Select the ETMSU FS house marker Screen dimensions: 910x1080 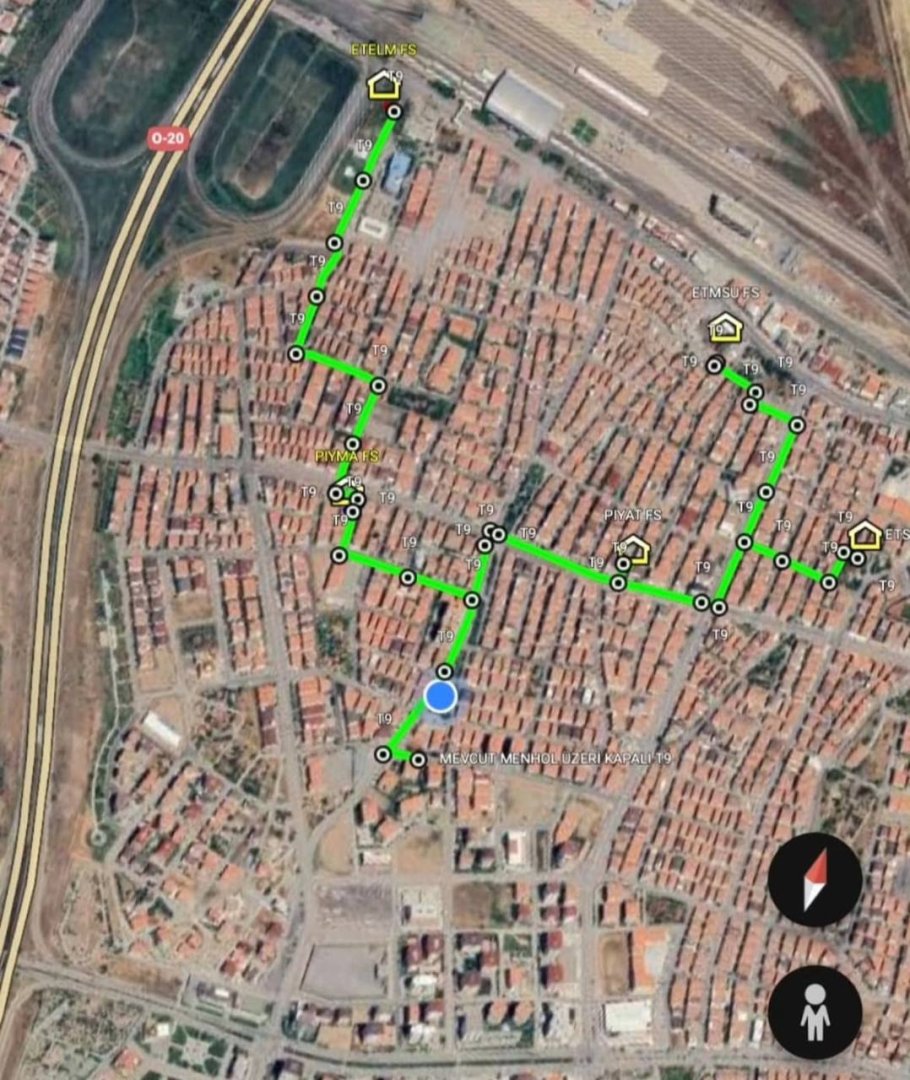coord(724,328)
